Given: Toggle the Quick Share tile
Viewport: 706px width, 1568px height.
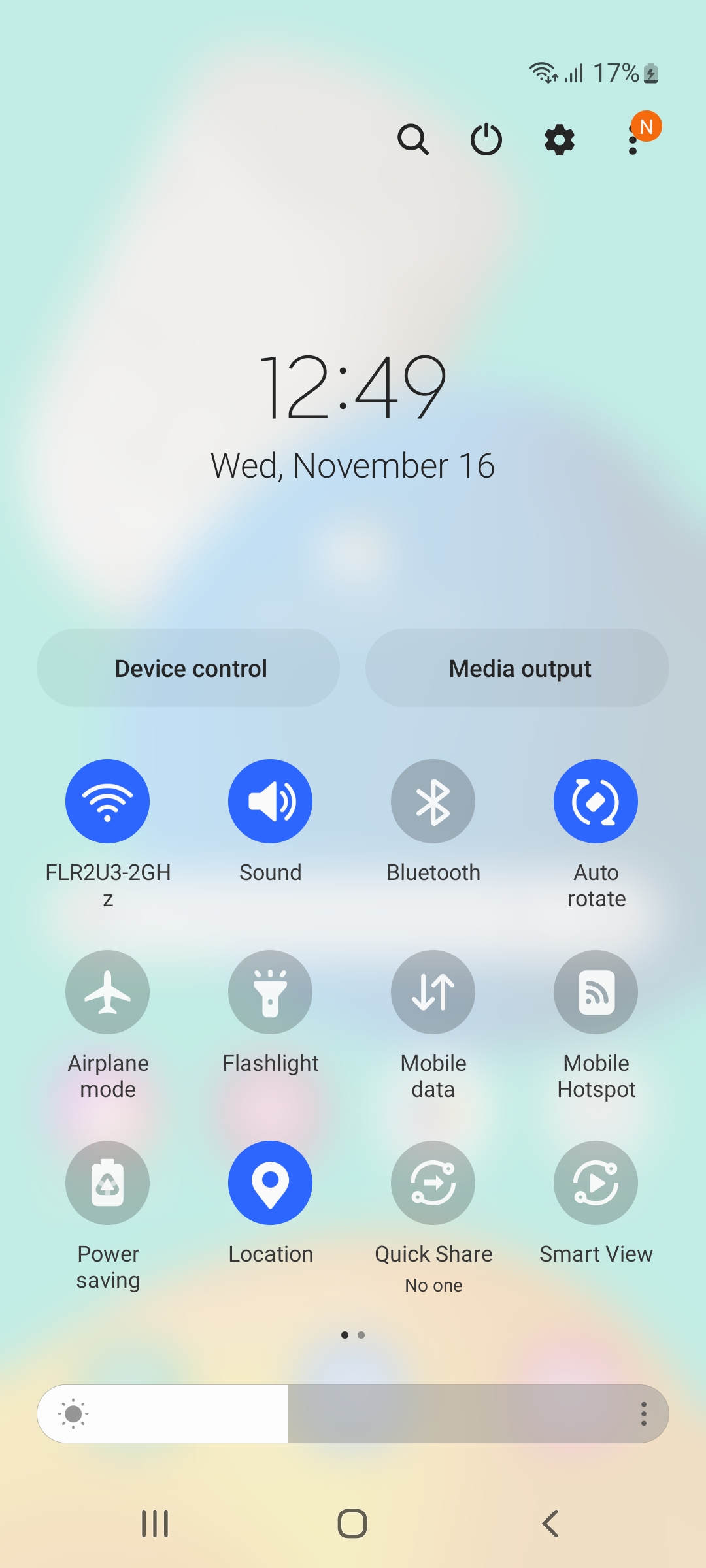Looking at the screenshot, I should pos(433,1183).
